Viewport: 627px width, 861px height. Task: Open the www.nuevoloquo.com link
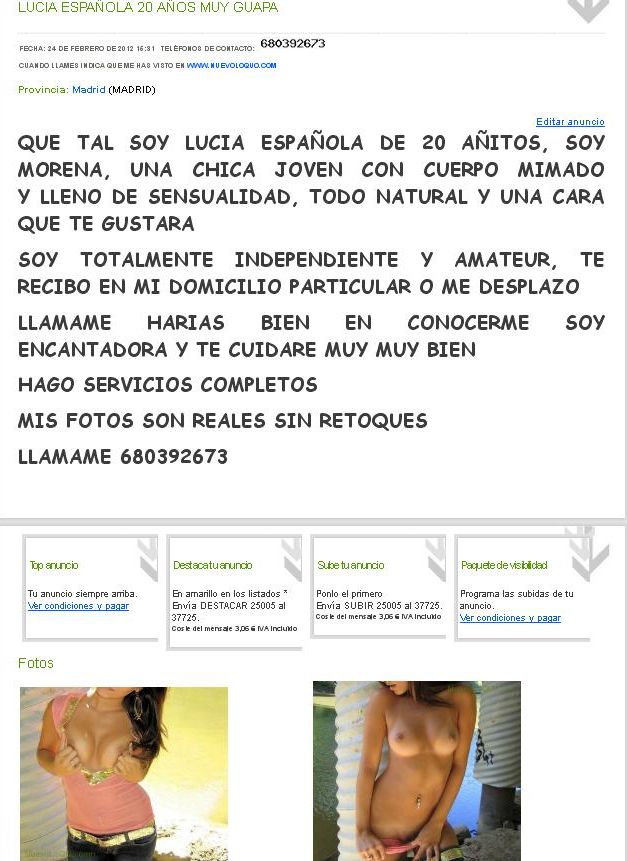tap(231, 65)
